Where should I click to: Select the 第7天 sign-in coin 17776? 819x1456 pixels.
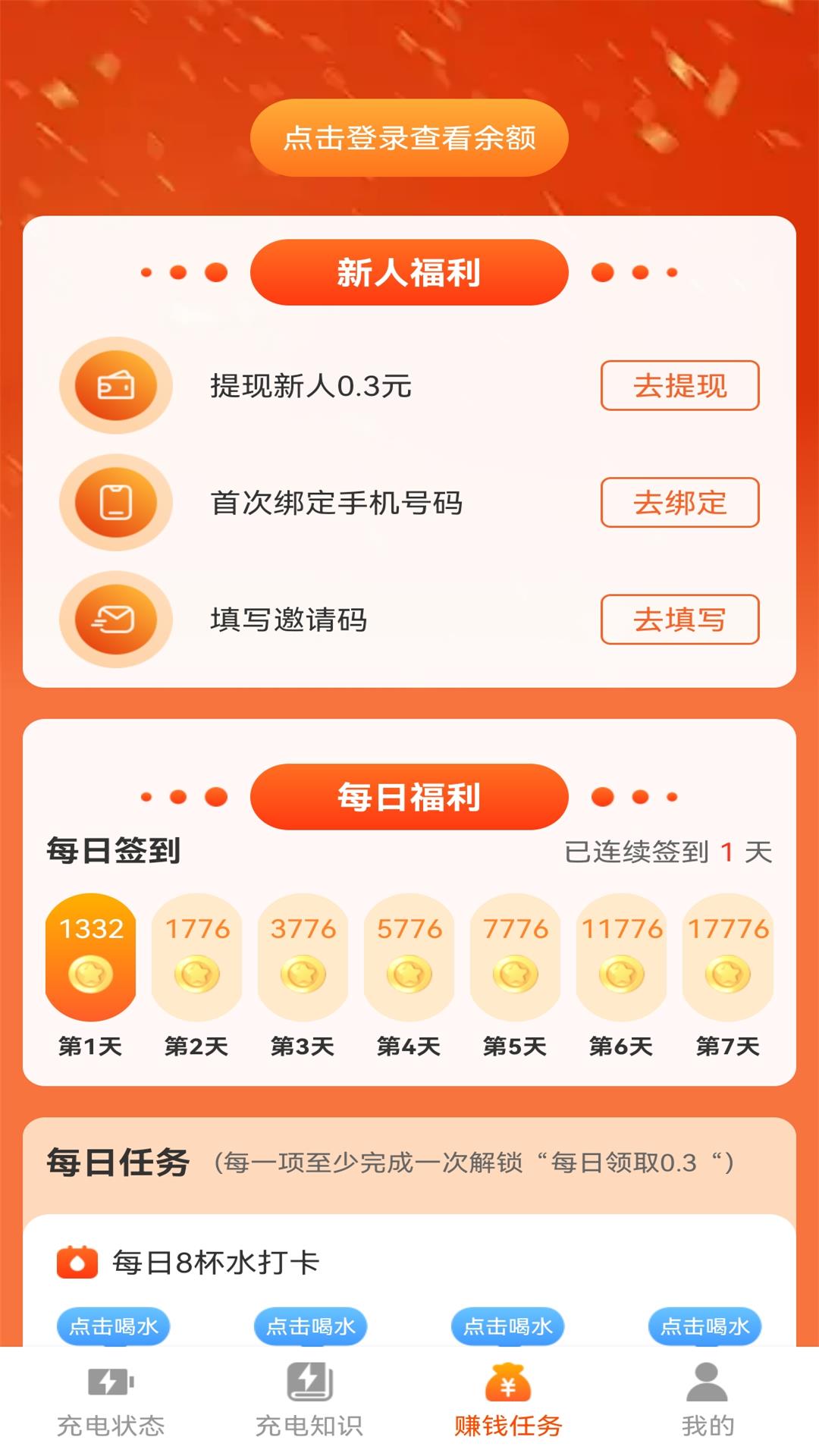[x=728, y=957]
